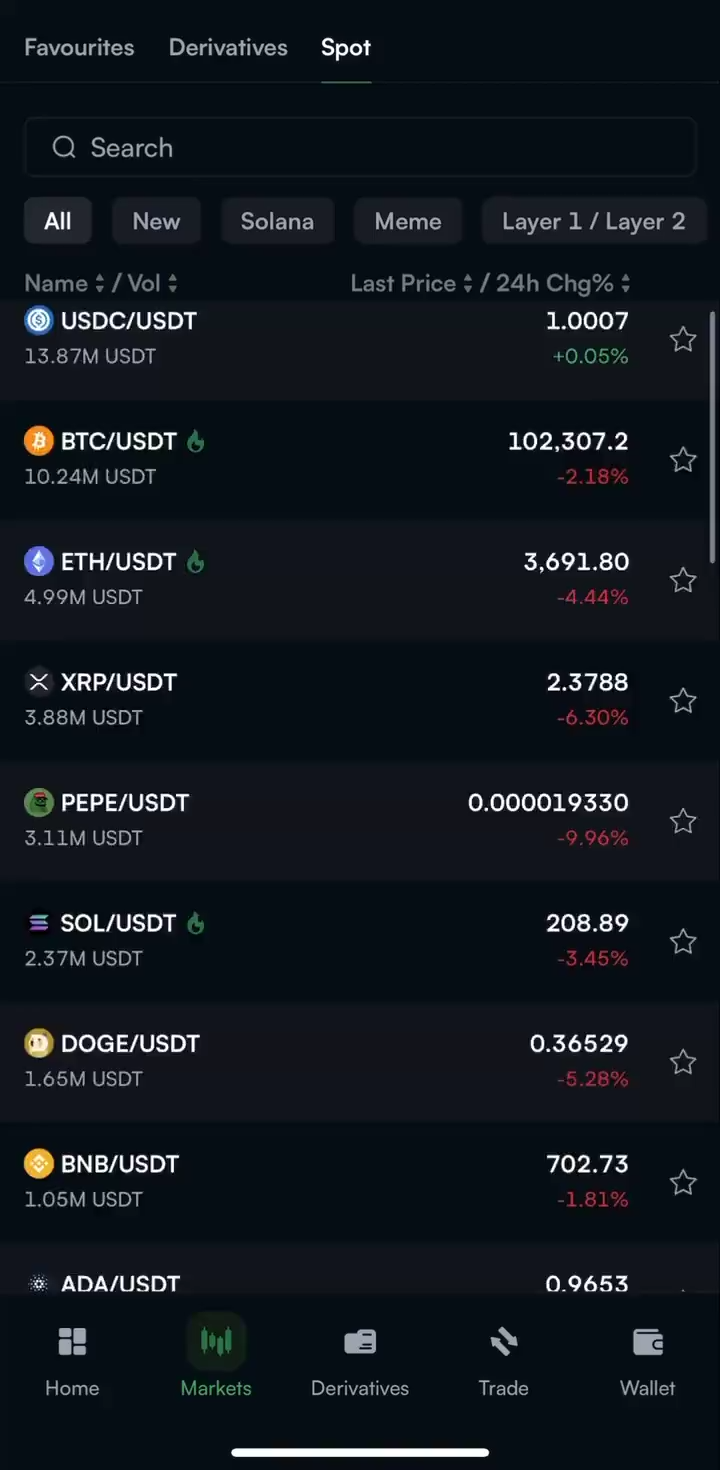
Task: Tap the Home icon in bottom navigation
Action: point(71,1341)
